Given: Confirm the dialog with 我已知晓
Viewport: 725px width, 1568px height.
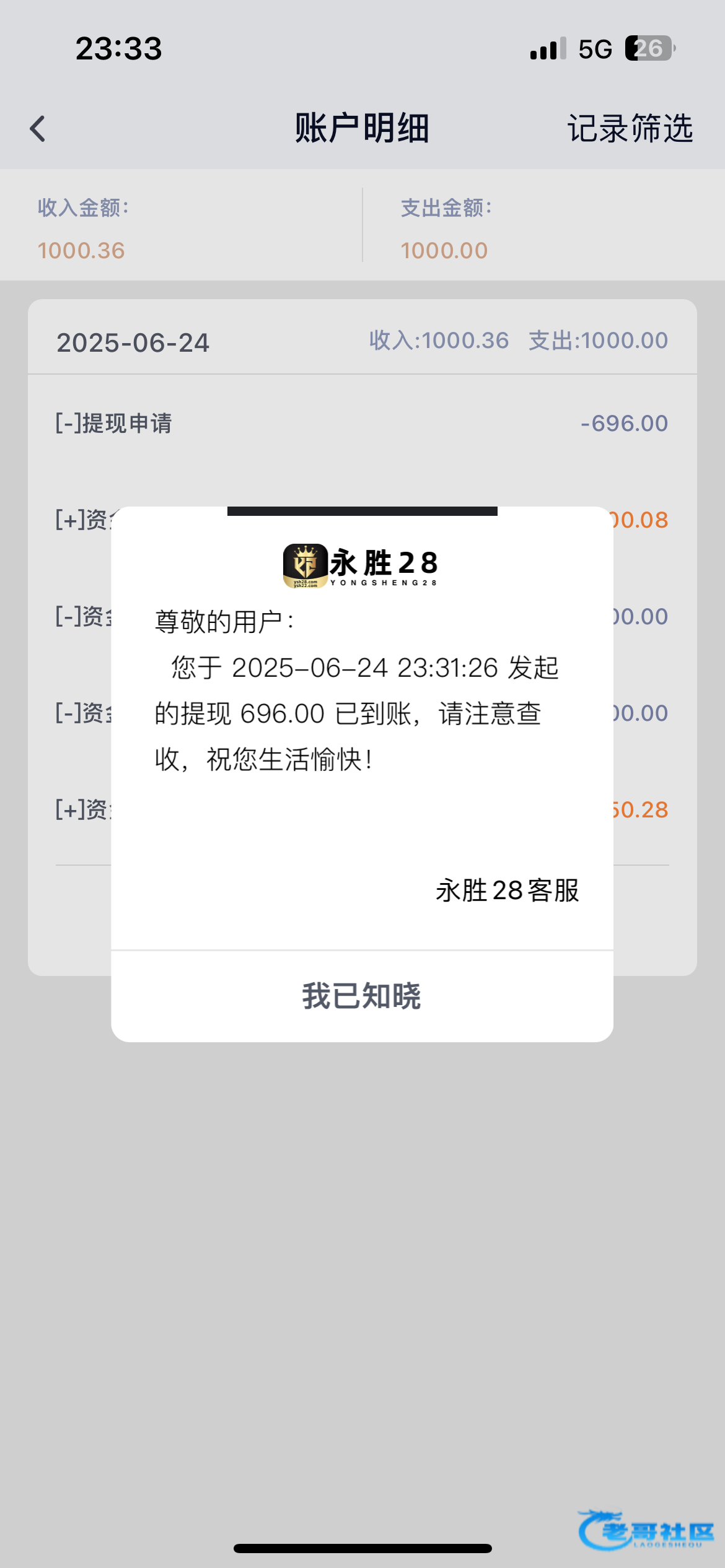Looking at the screenshot, I should (362, 996).
